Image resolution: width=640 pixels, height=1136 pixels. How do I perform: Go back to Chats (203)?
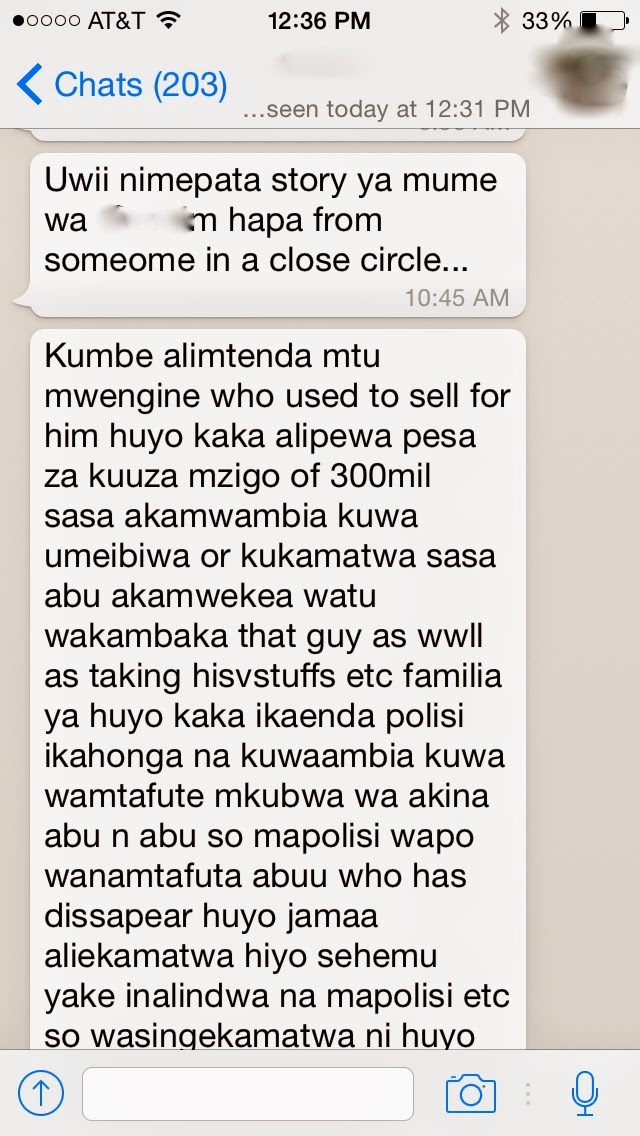pyautogui.click(x=122, y=85)
